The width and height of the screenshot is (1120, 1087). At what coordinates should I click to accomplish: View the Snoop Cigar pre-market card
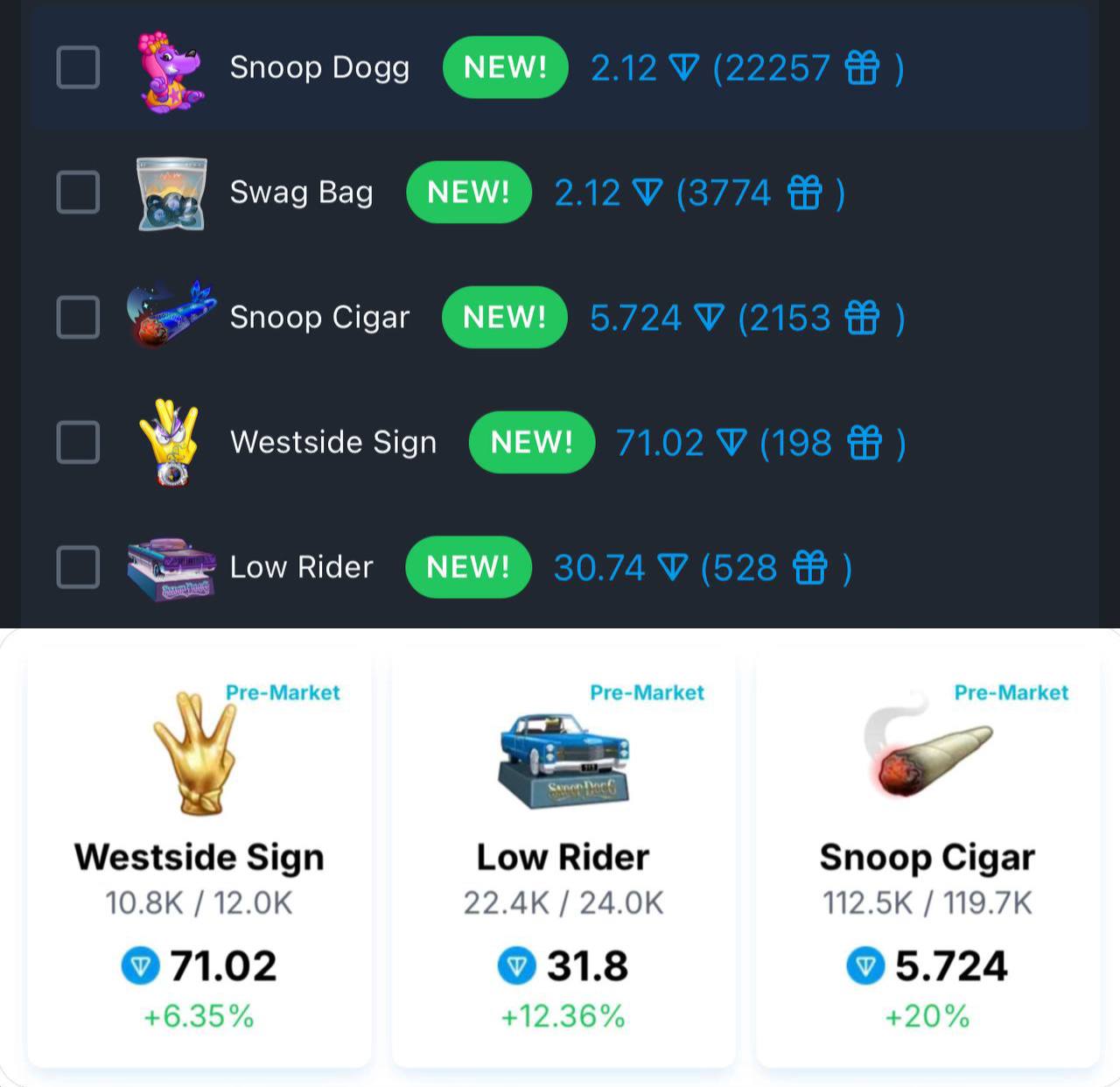point(927,858)
